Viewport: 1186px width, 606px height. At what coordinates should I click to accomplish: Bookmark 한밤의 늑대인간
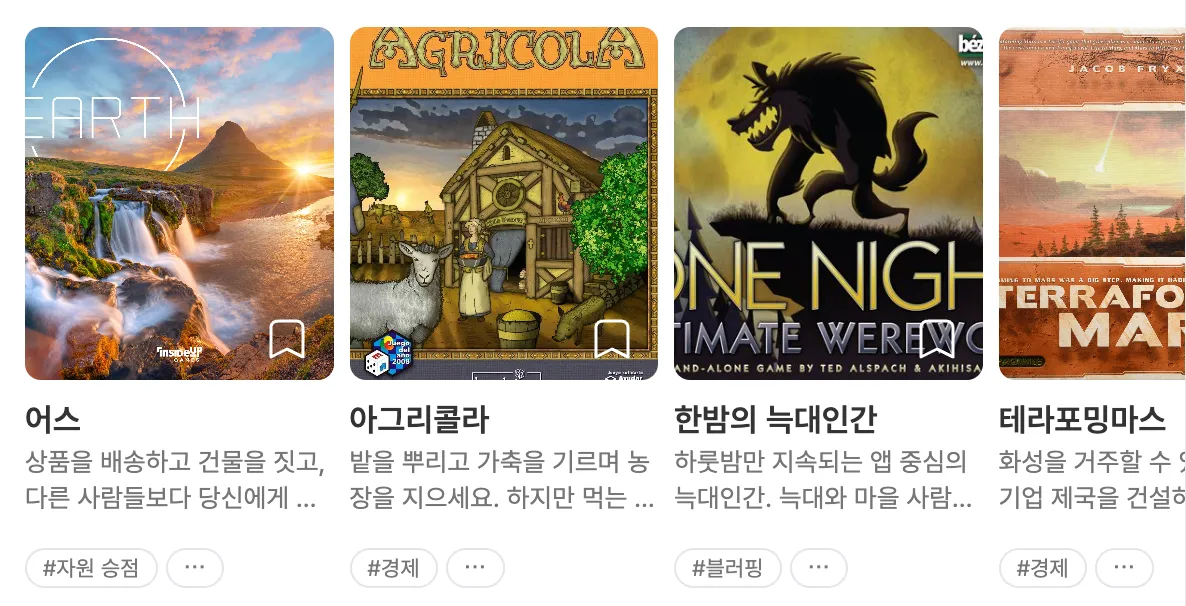[936, 339]
